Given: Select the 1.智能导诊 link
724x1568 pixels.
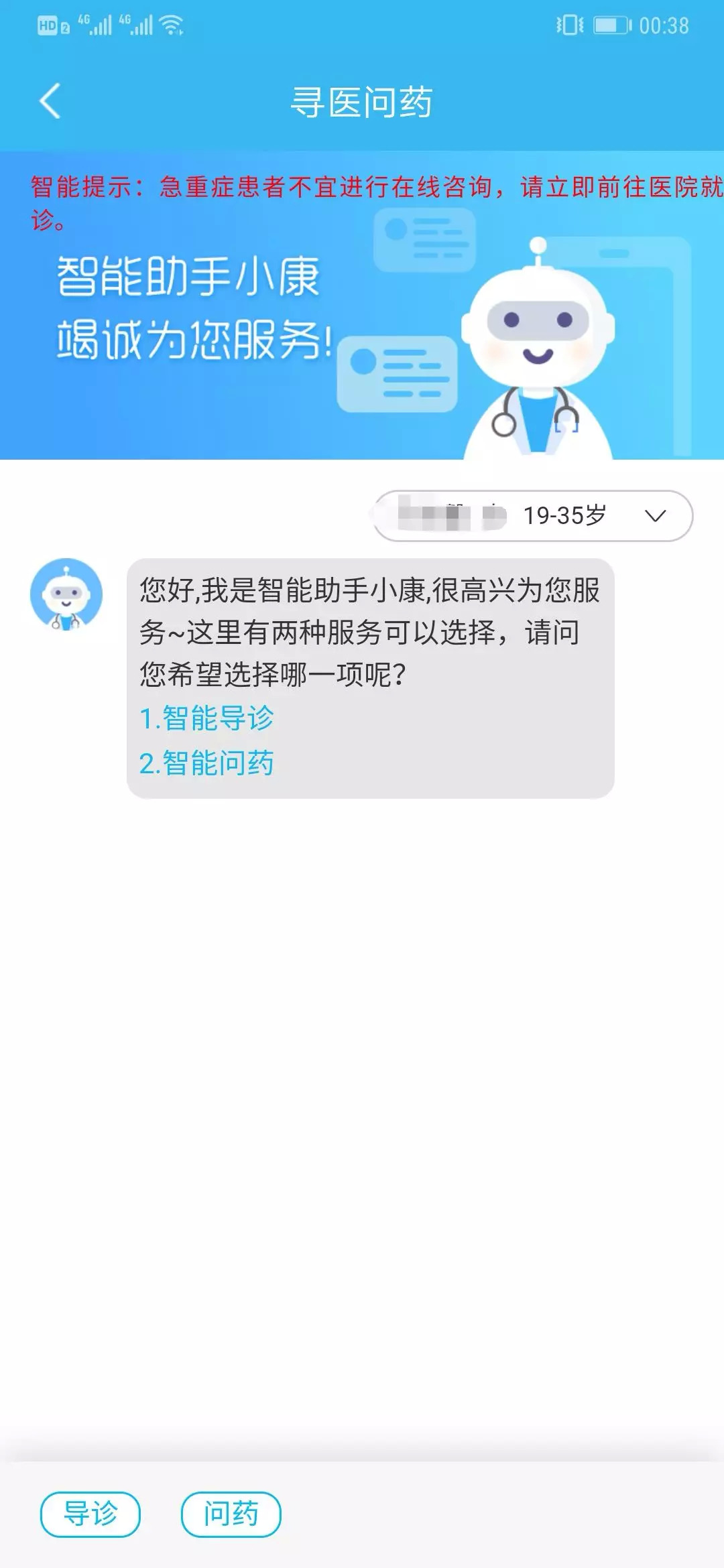Looking at the screenshot, I should coord(206,718).
